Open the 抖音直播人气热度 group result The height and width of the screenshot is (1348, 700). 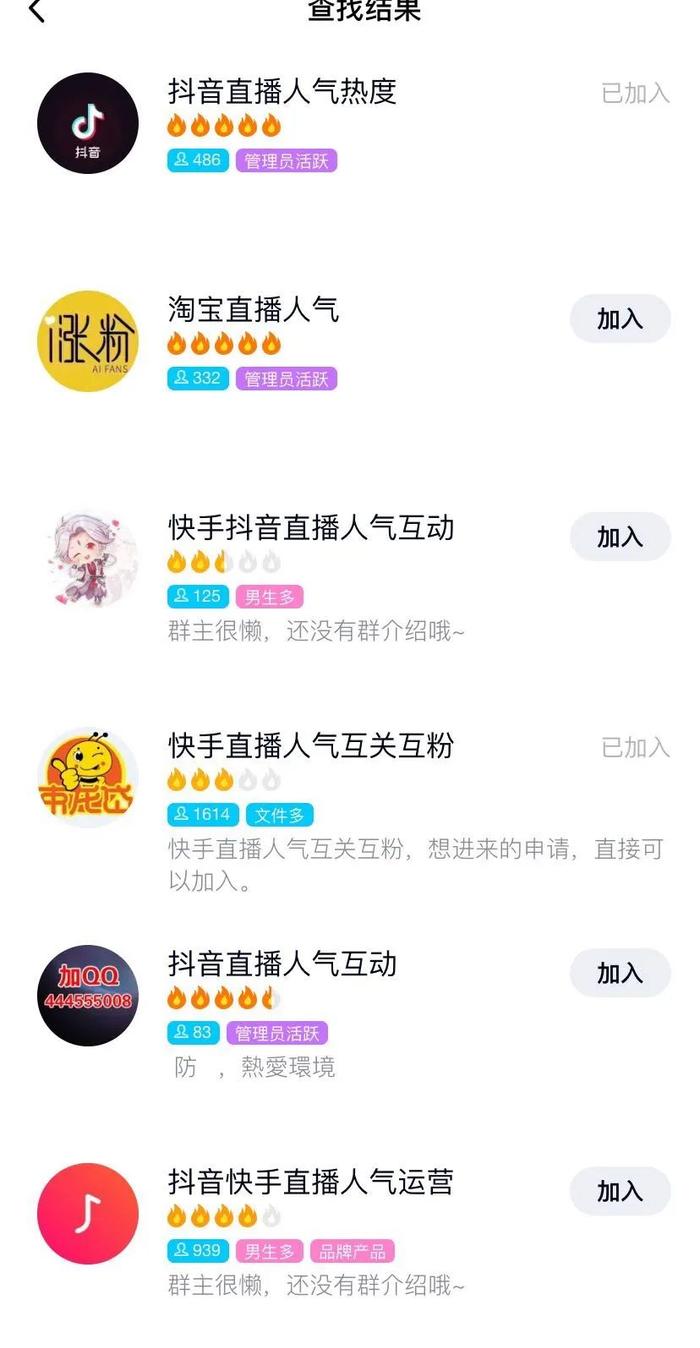[350, 123]
